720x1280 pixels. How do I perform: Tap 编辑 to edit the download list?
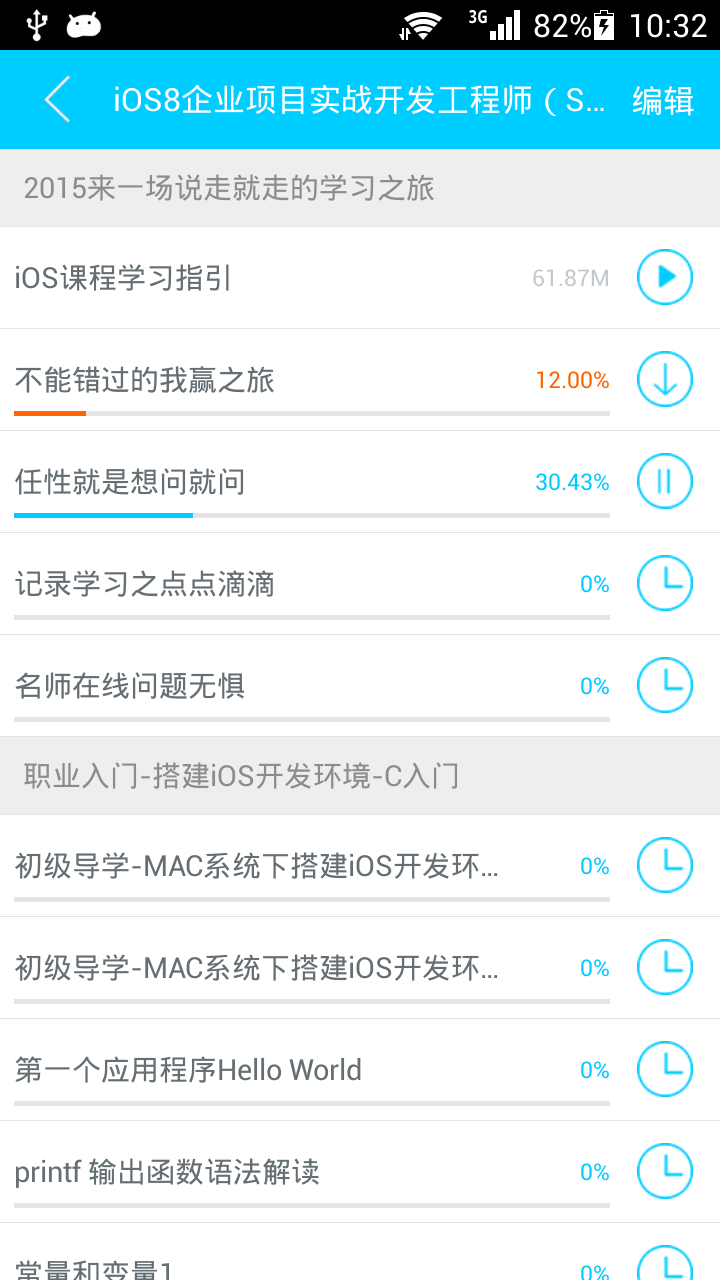click(x=663, y=101)
